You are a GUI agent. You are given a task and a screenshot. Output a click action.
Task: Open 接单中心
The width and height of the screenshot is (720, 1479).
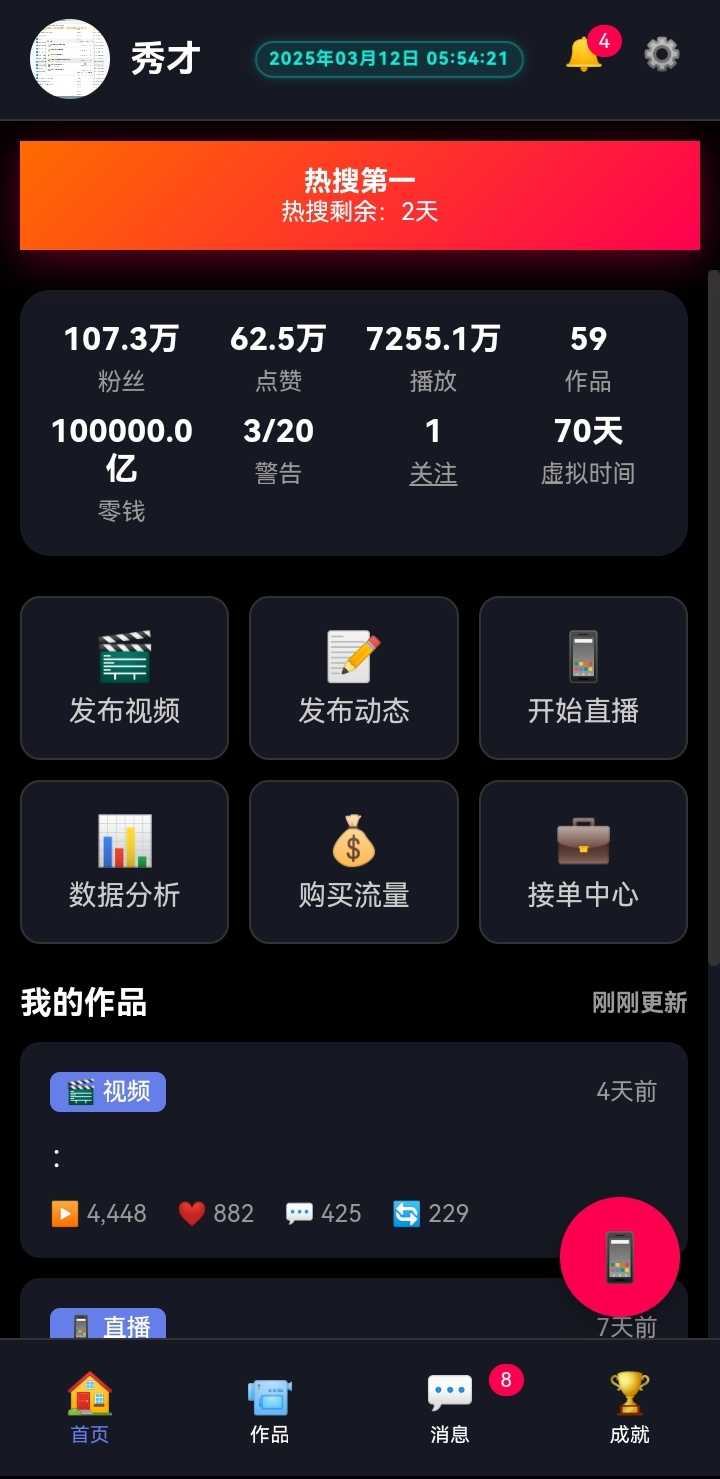point(583,861)
